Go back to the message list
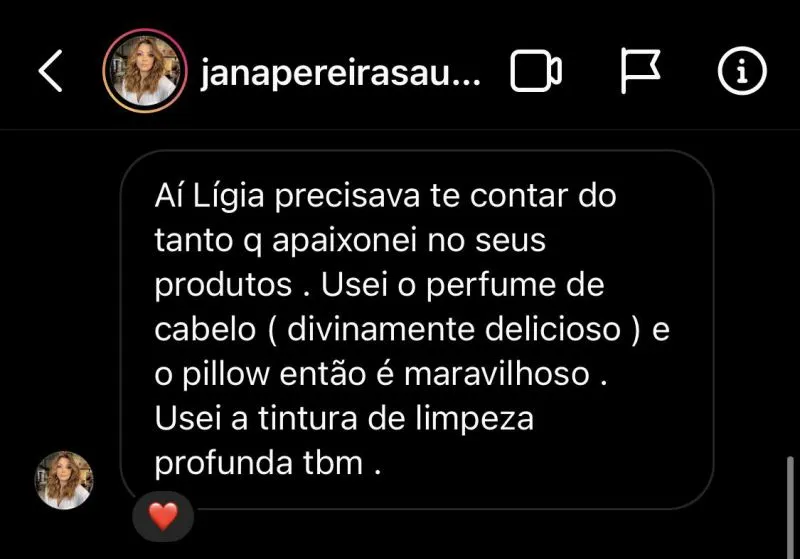Screen dimensions: 800x559 [x=49, y=71]
